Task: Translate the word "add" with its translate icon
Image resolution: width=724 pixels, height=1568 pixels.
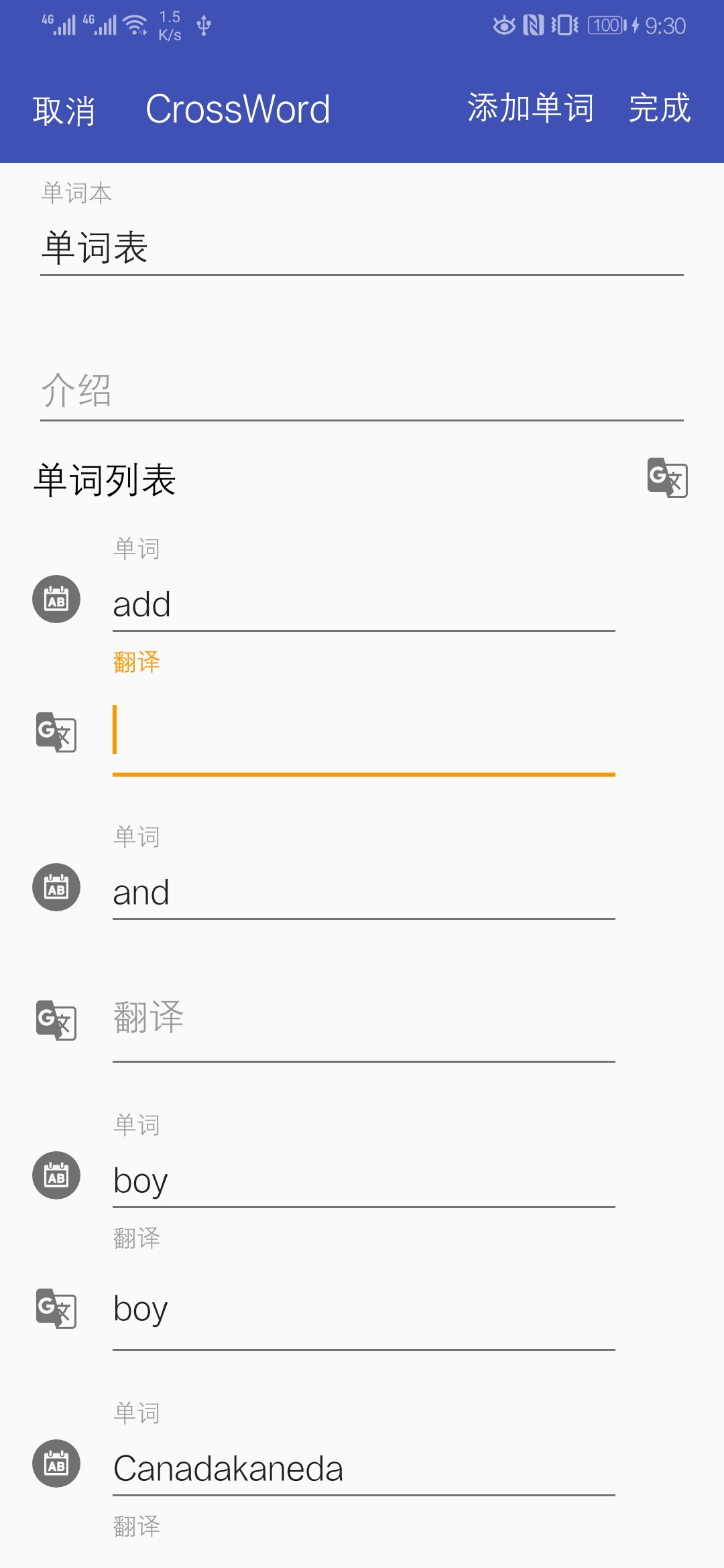Action: (x=56, y=732)
